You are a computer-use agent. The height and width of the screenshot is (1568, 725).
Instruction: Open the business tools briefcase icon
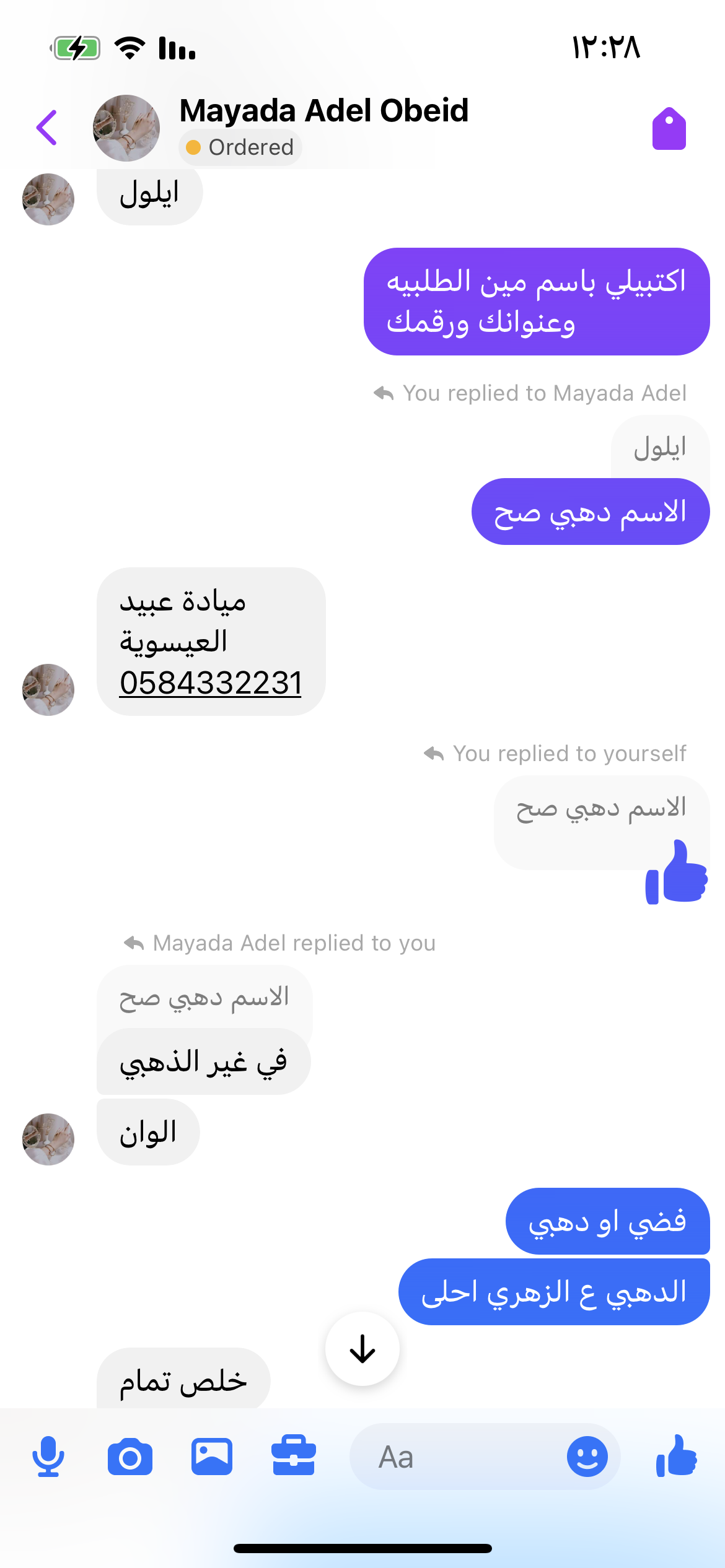pyautogui.click(x=294, y=1456)
